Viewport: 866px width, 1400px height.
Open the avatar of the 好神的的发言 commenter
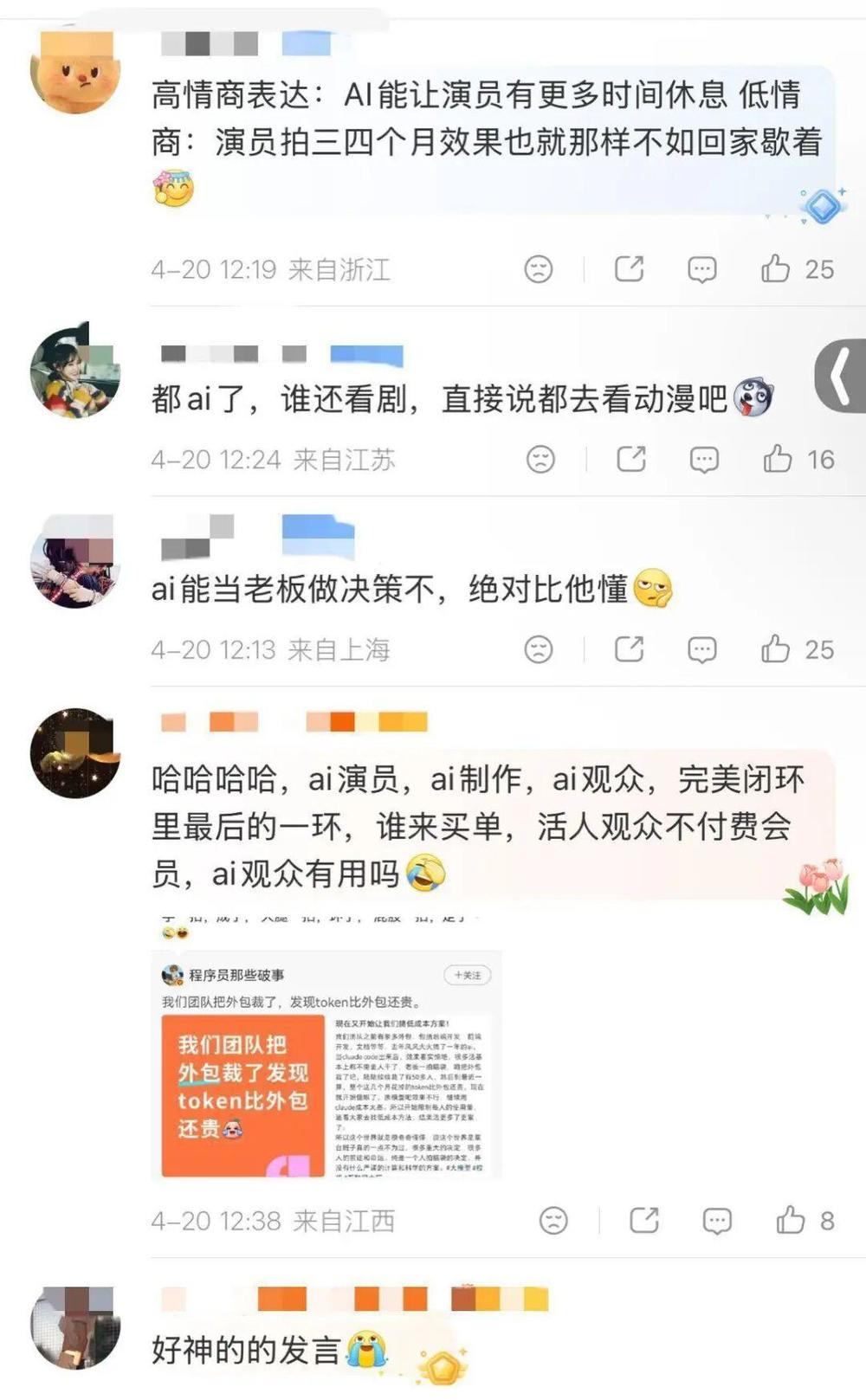pyautogui.click(x=74, y=1327)
